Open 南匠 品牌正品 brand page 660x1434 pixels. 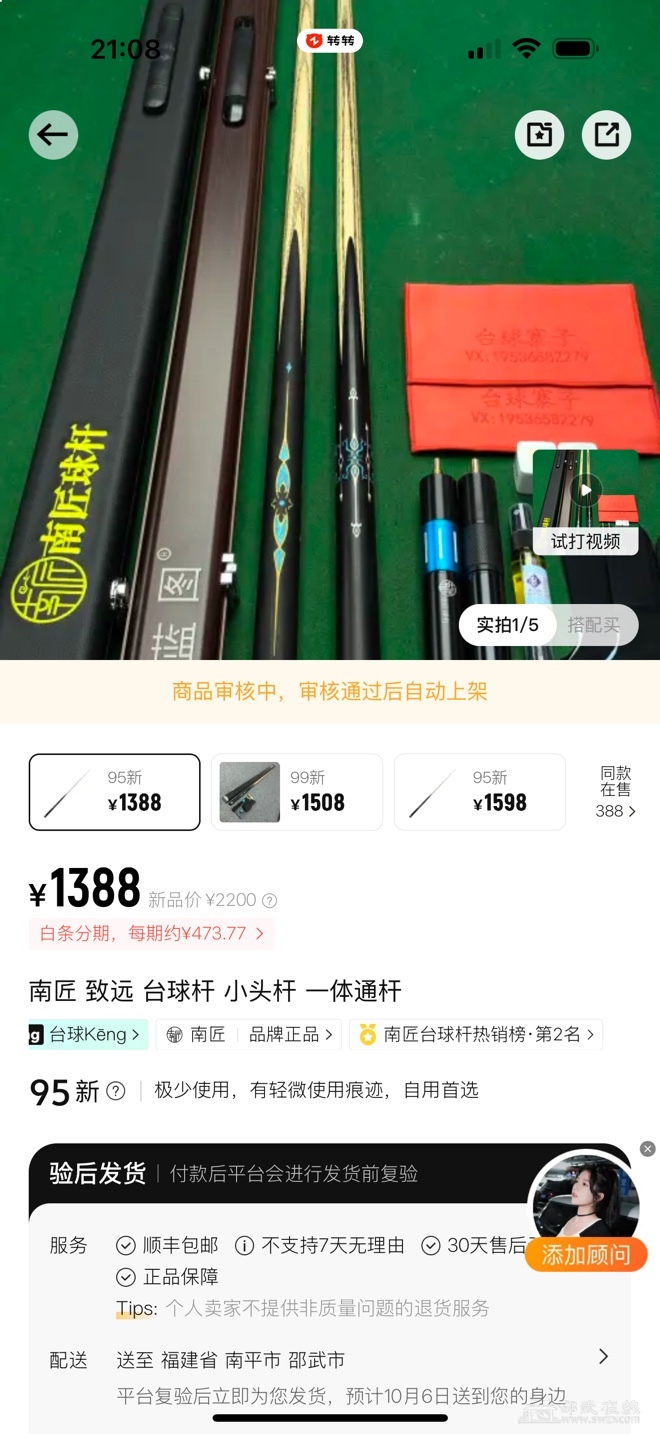[x=249, y=1035]
